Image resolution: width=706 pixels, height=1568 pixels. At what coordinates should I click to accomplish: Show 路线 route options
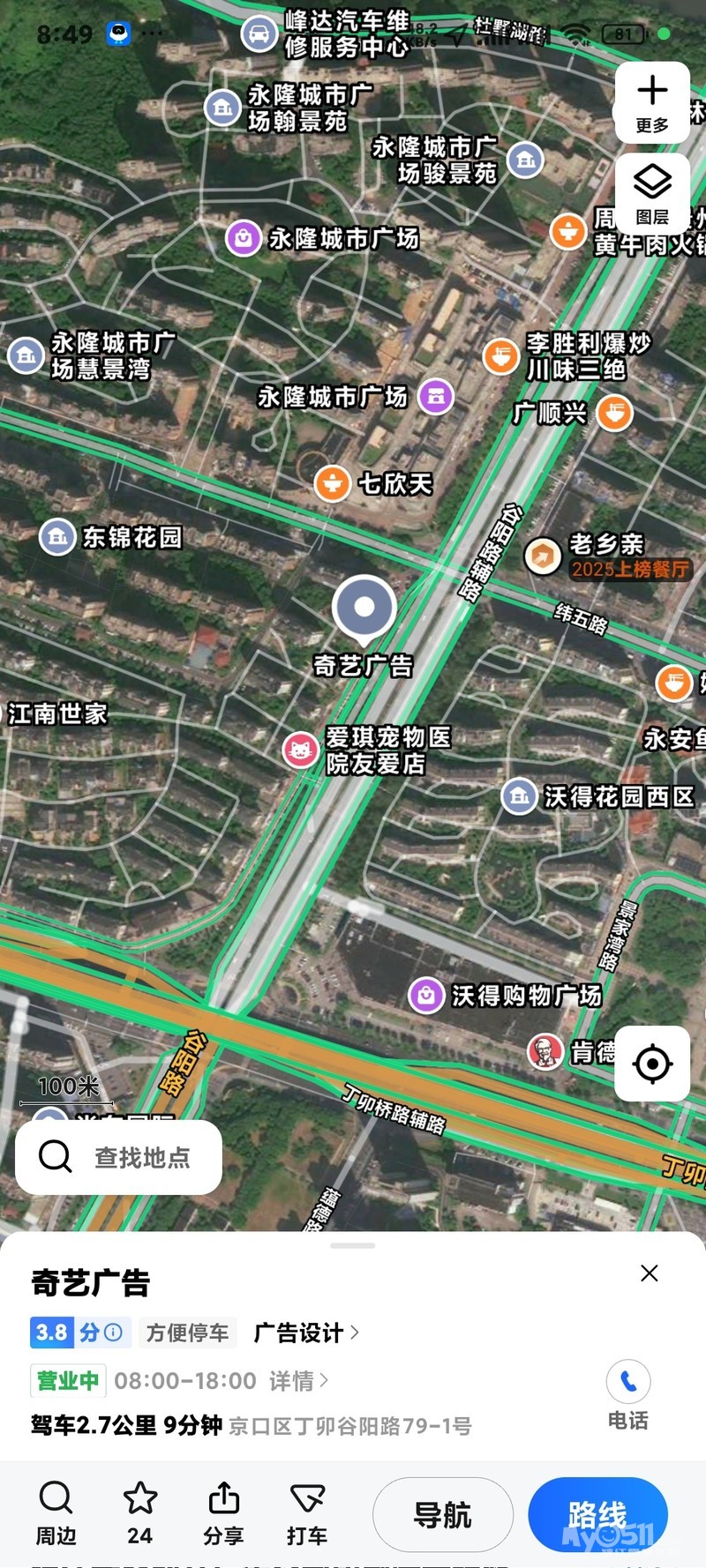coord(597,1515)
